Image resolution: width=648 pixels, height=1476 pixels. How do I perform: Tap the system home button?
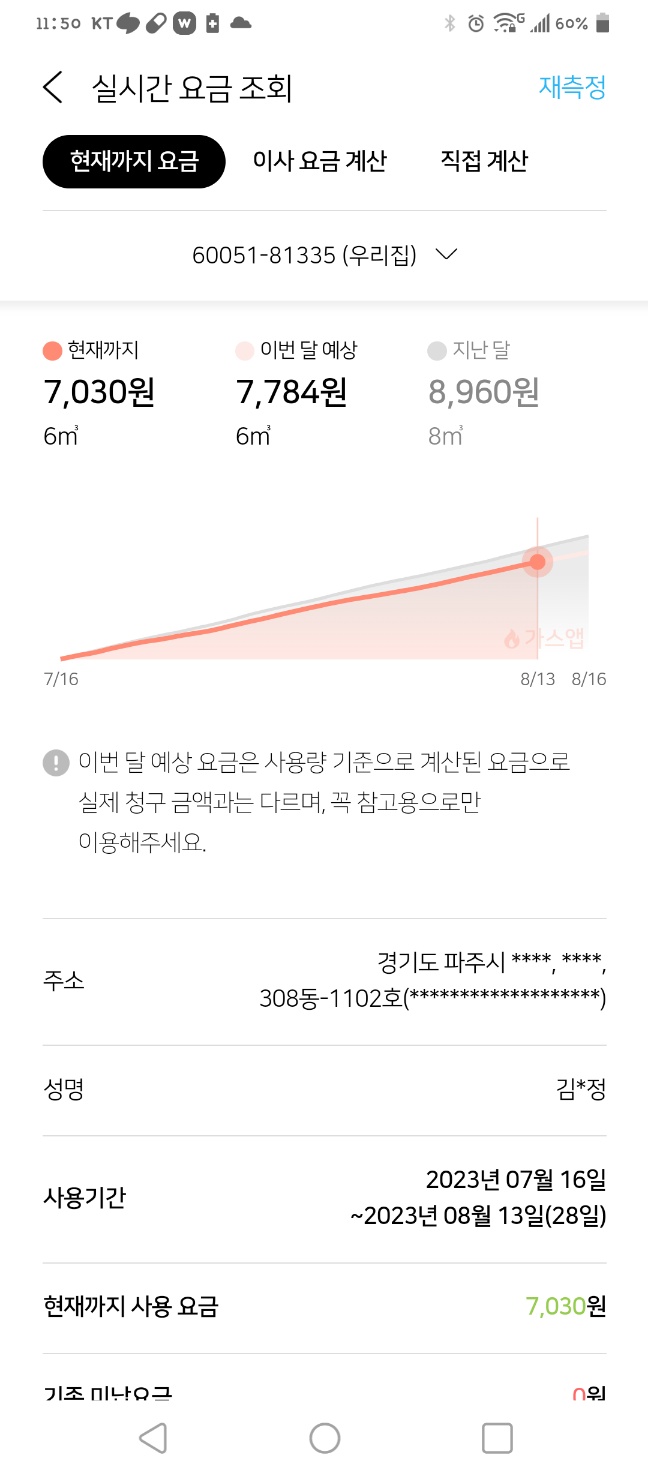pos(324,1438)
